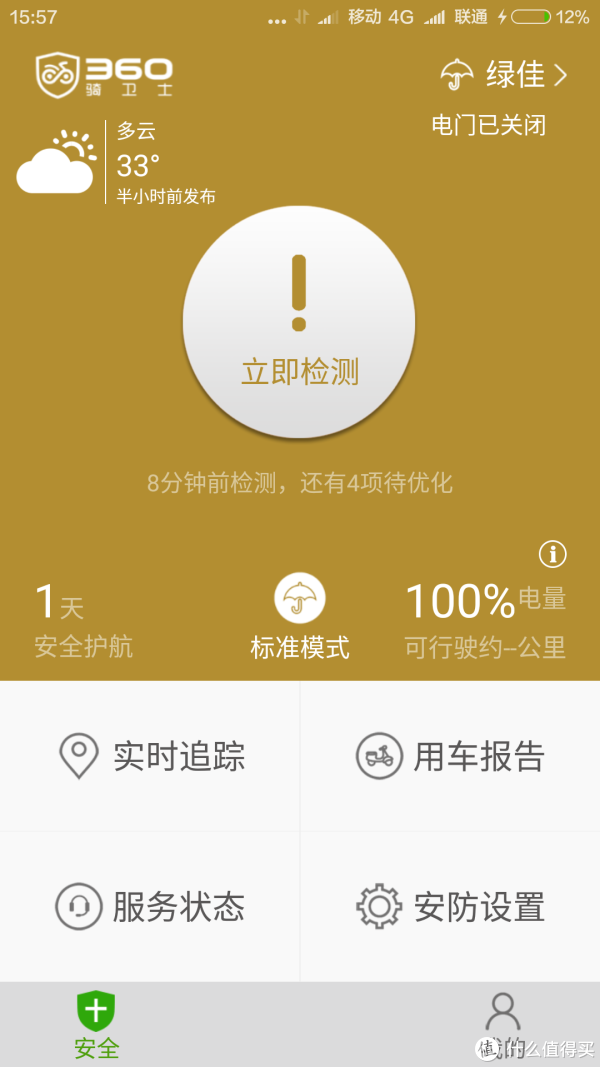Screen dimensions: 600x1067
Task: View the 用车报告 riding report
Action: point(450,756)
